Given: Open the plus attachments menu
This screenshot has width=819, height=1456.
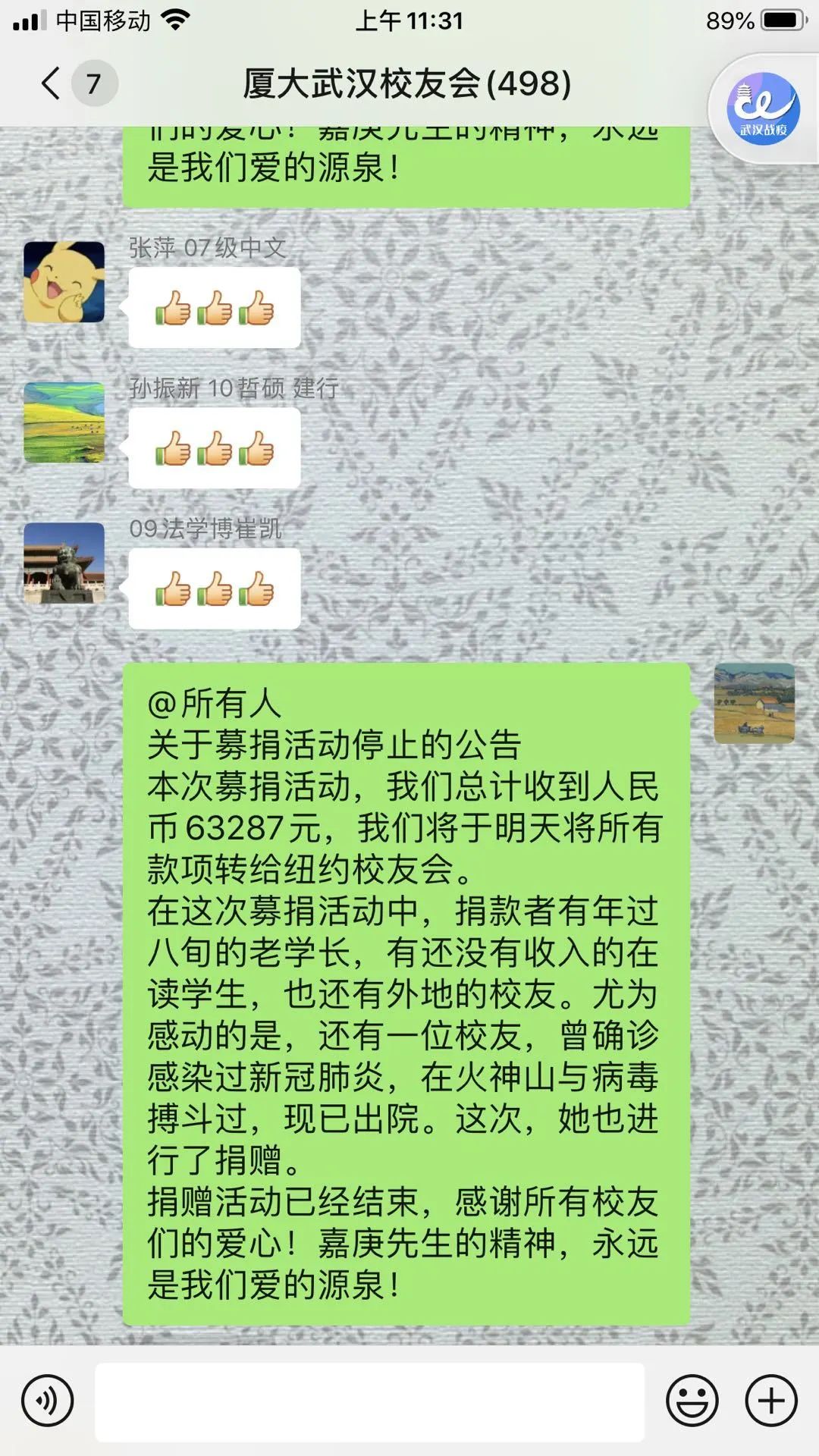Looking at the screenshot, I should 771,1401.
